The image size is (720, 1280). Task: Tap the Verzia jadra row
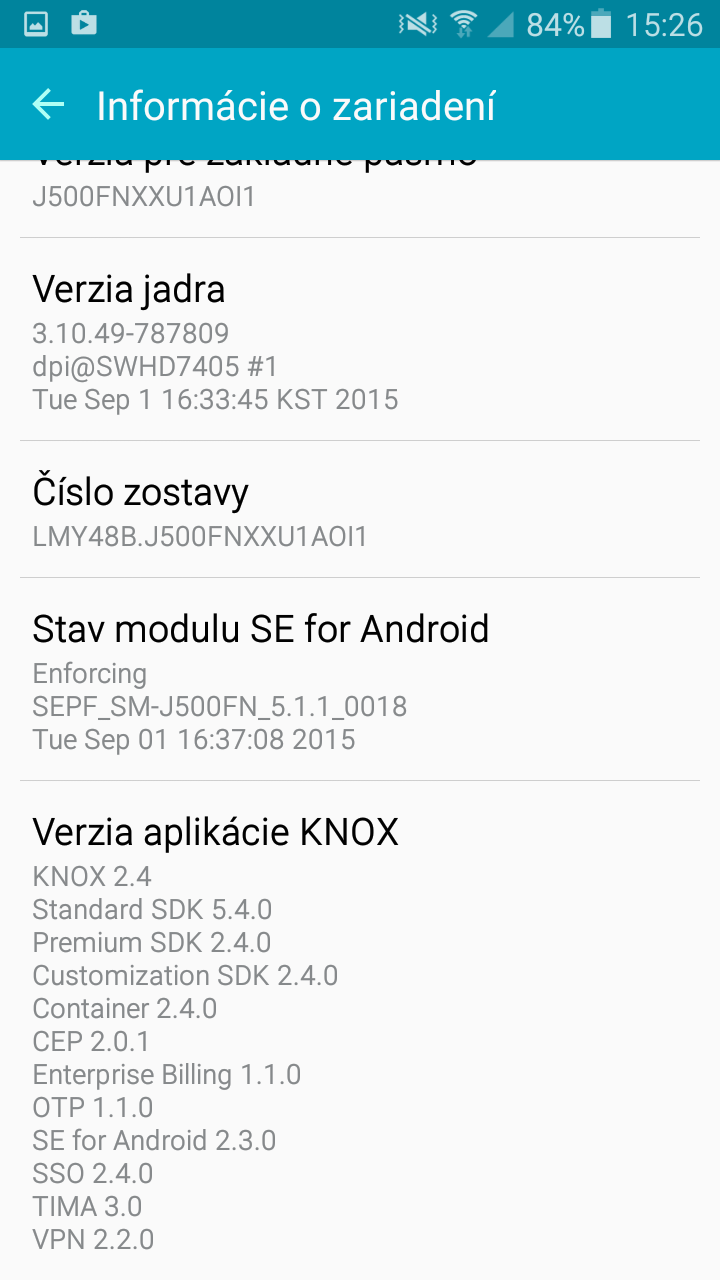coord(360,339)
